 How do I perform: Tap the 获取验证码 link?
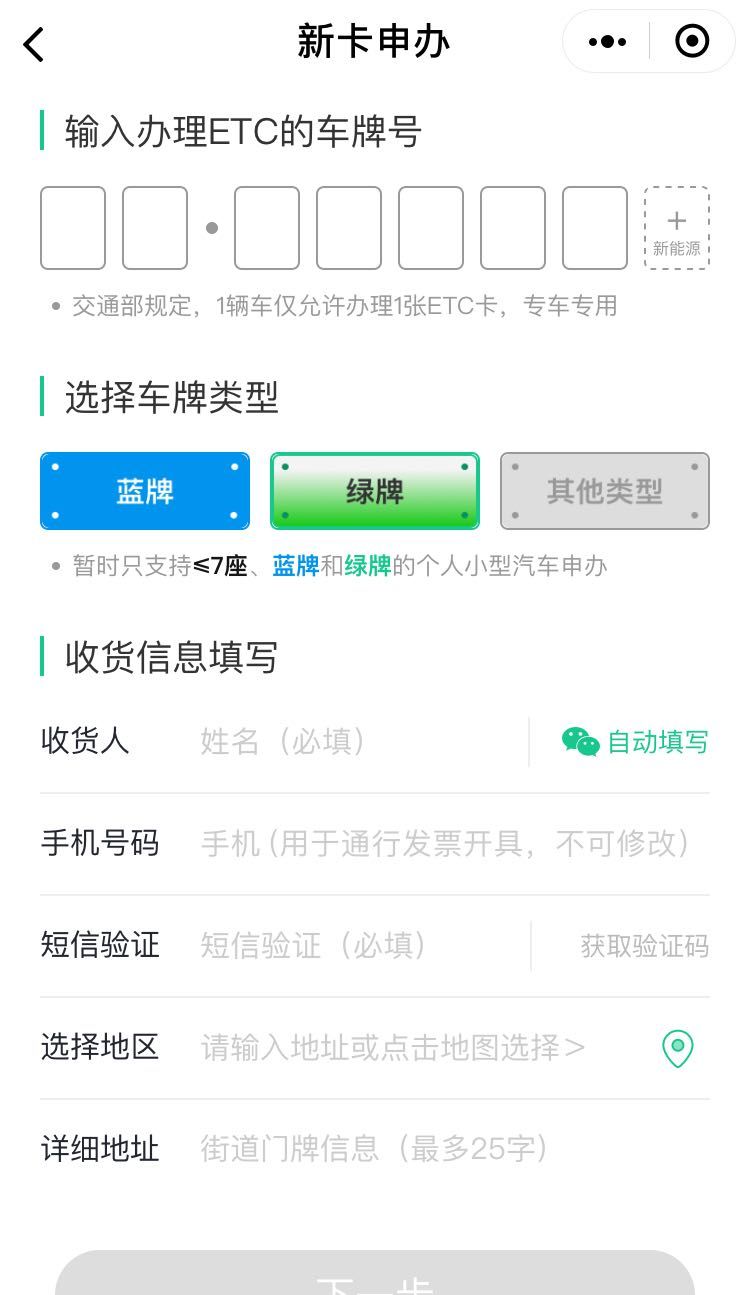pyautogui.click(x=642, y=945)
